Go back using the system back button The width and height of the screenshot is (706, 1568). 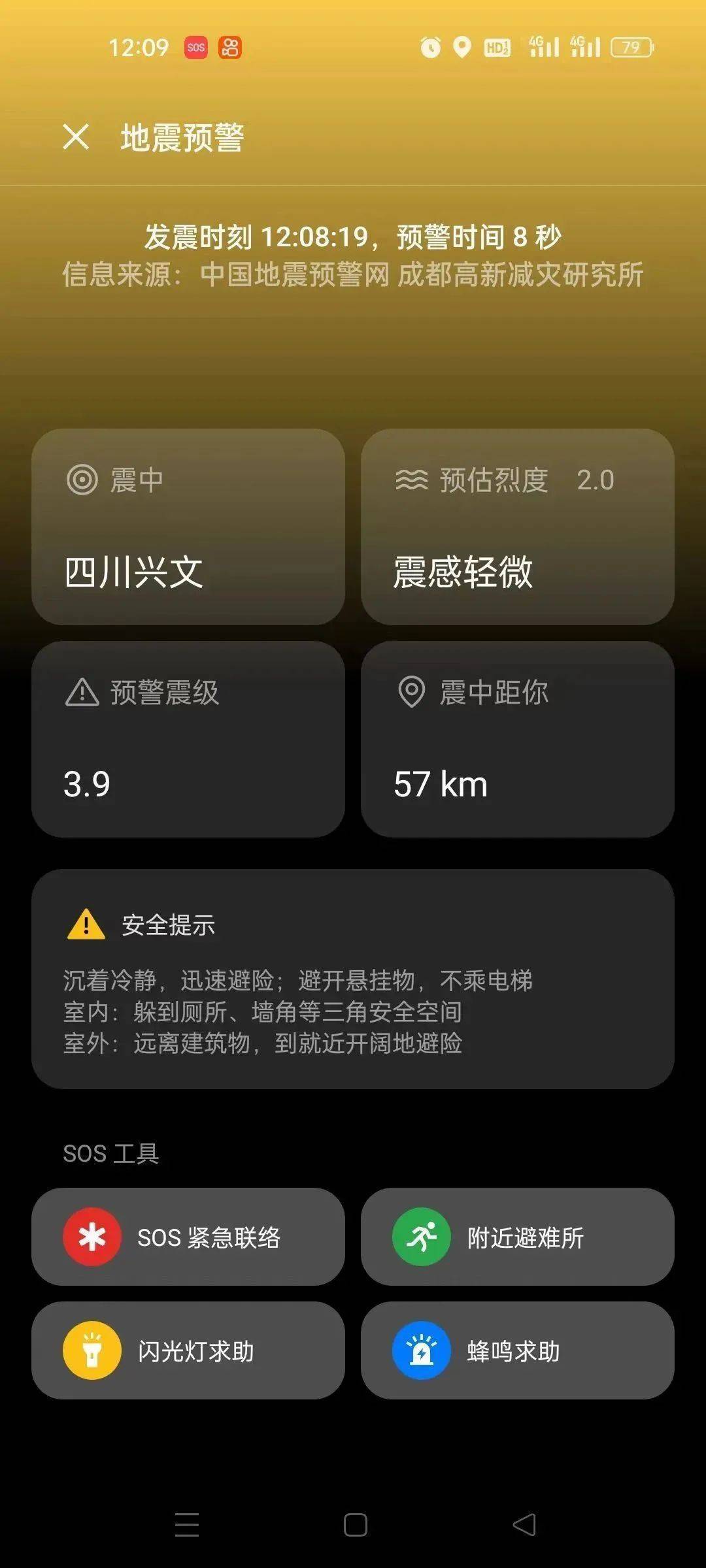point(524,1525)
